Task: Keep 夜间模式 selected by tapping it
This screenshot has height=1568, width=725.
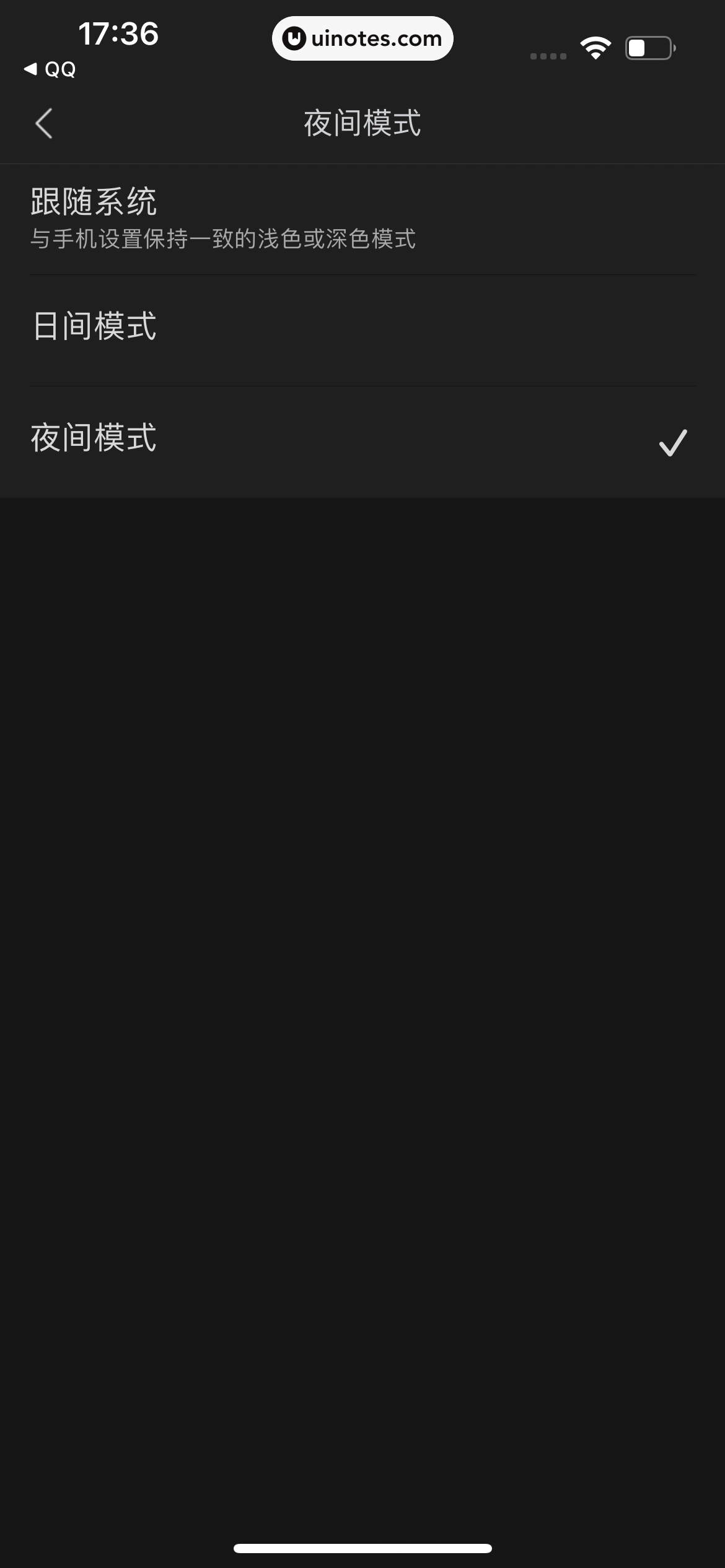Action: pos(362,441)
